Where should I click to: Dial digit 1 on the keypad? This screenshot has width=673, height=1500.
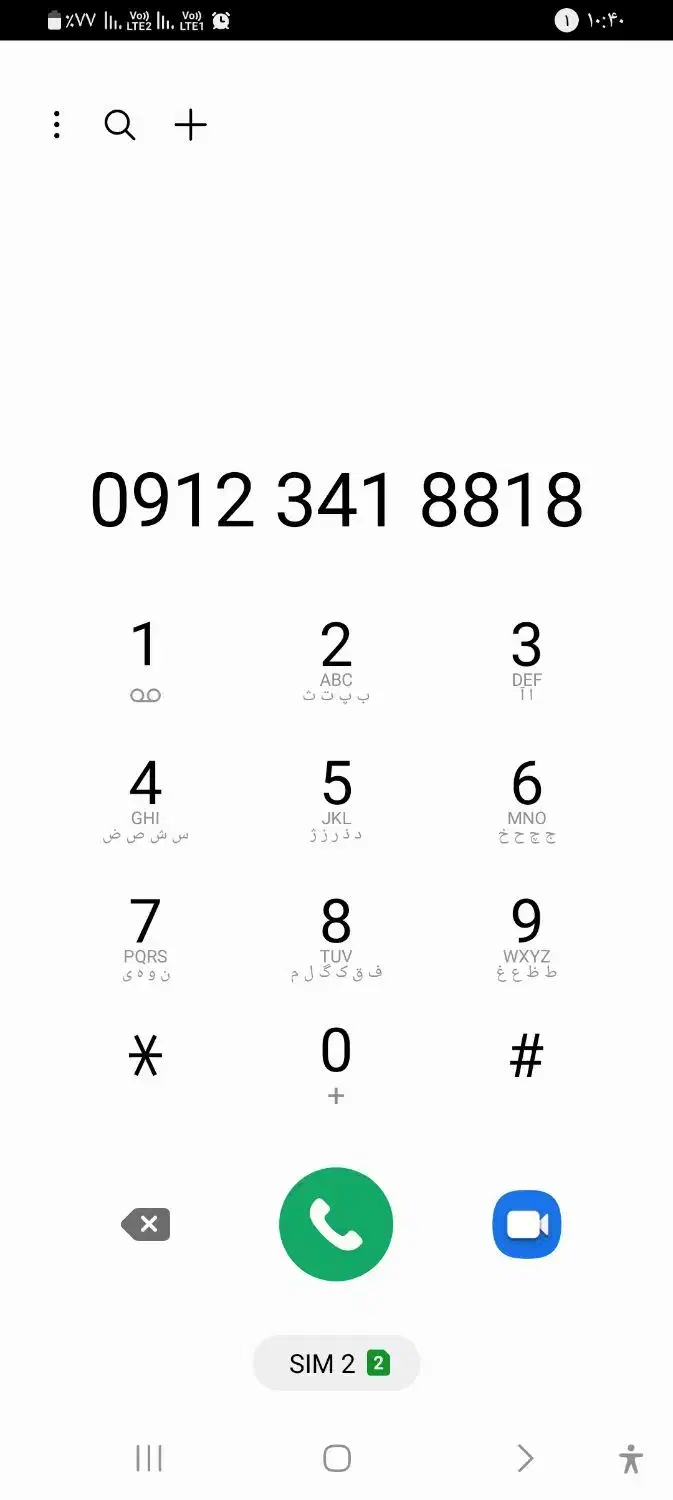pyautogui.click(x=146, y=660)
